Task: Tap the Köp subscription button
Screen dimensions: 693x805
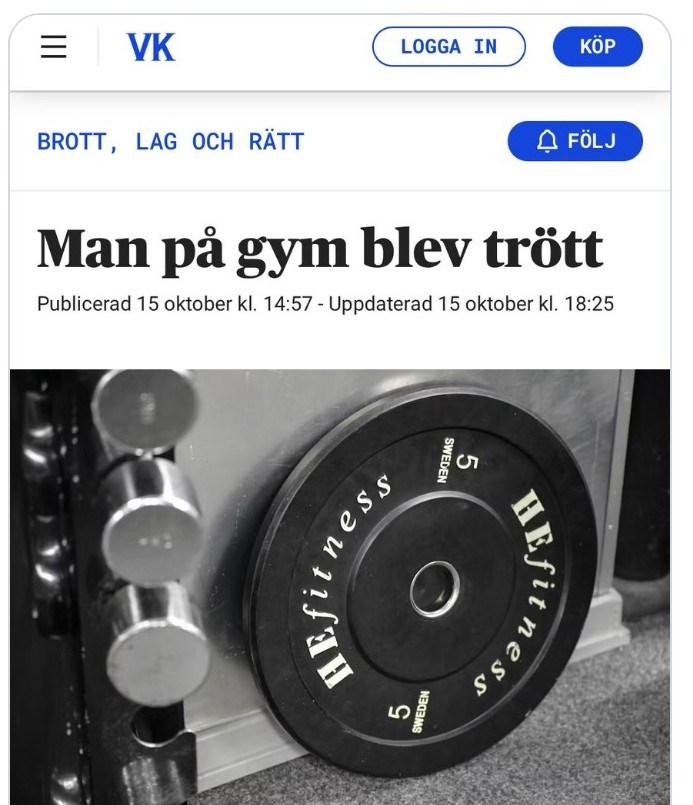Action: click(597, 47)
